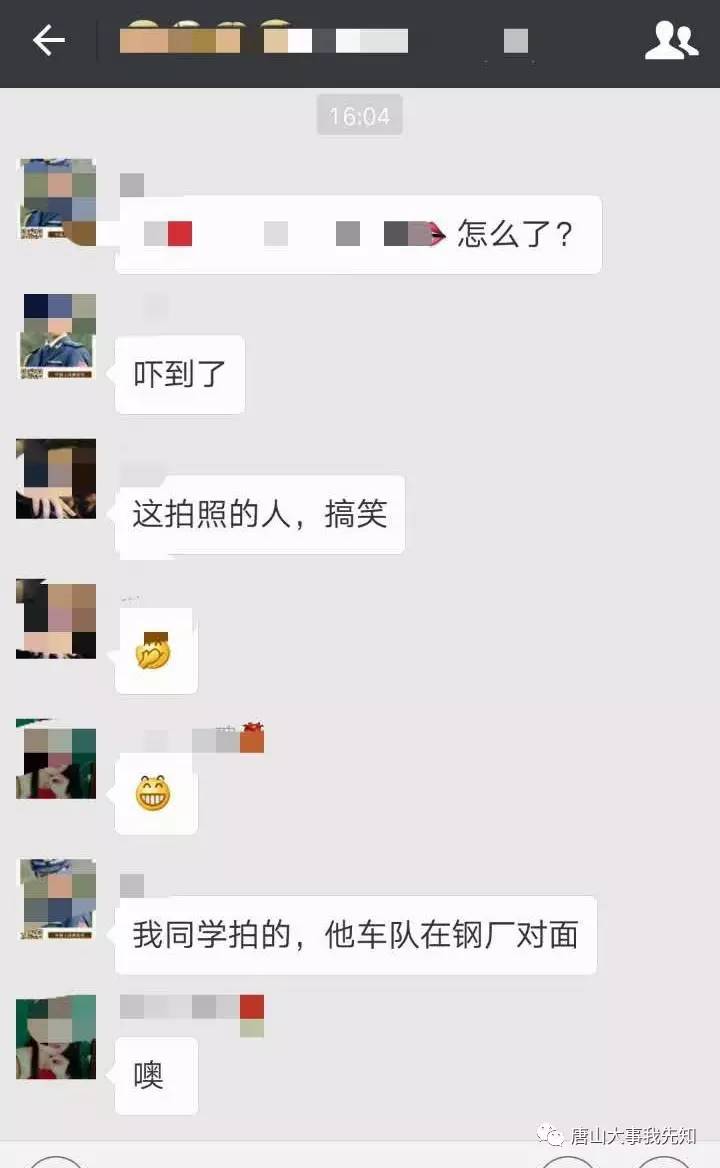
Task: Tap the avatar beside the 噢 message
Action: click(56, 1036)
